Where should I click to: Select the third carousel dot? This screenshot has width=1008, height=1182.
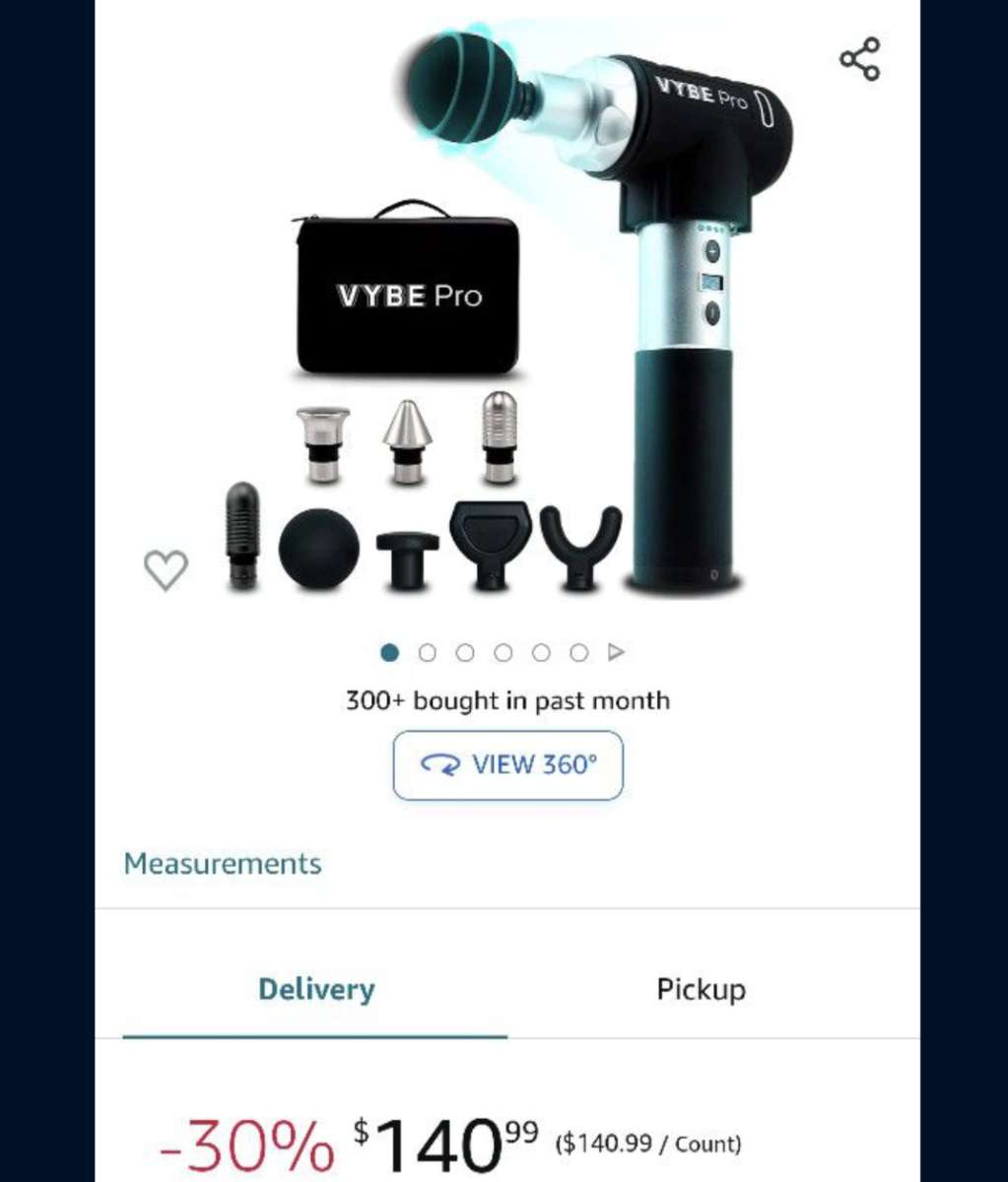(x=466, y=651)
